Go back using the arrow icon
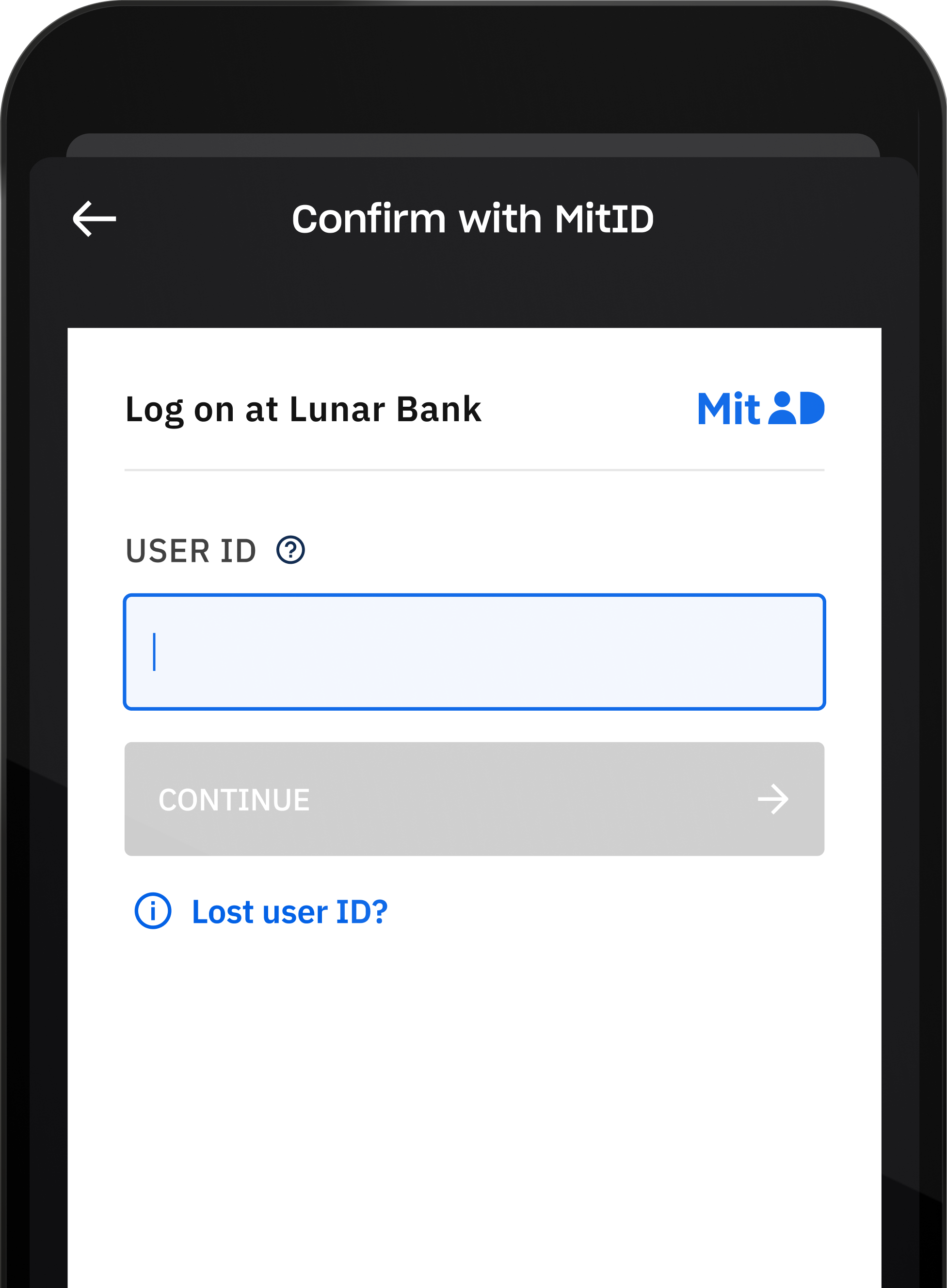This screenshot has height=1288, width=947. pyautogui.click(x=95, y=218)
